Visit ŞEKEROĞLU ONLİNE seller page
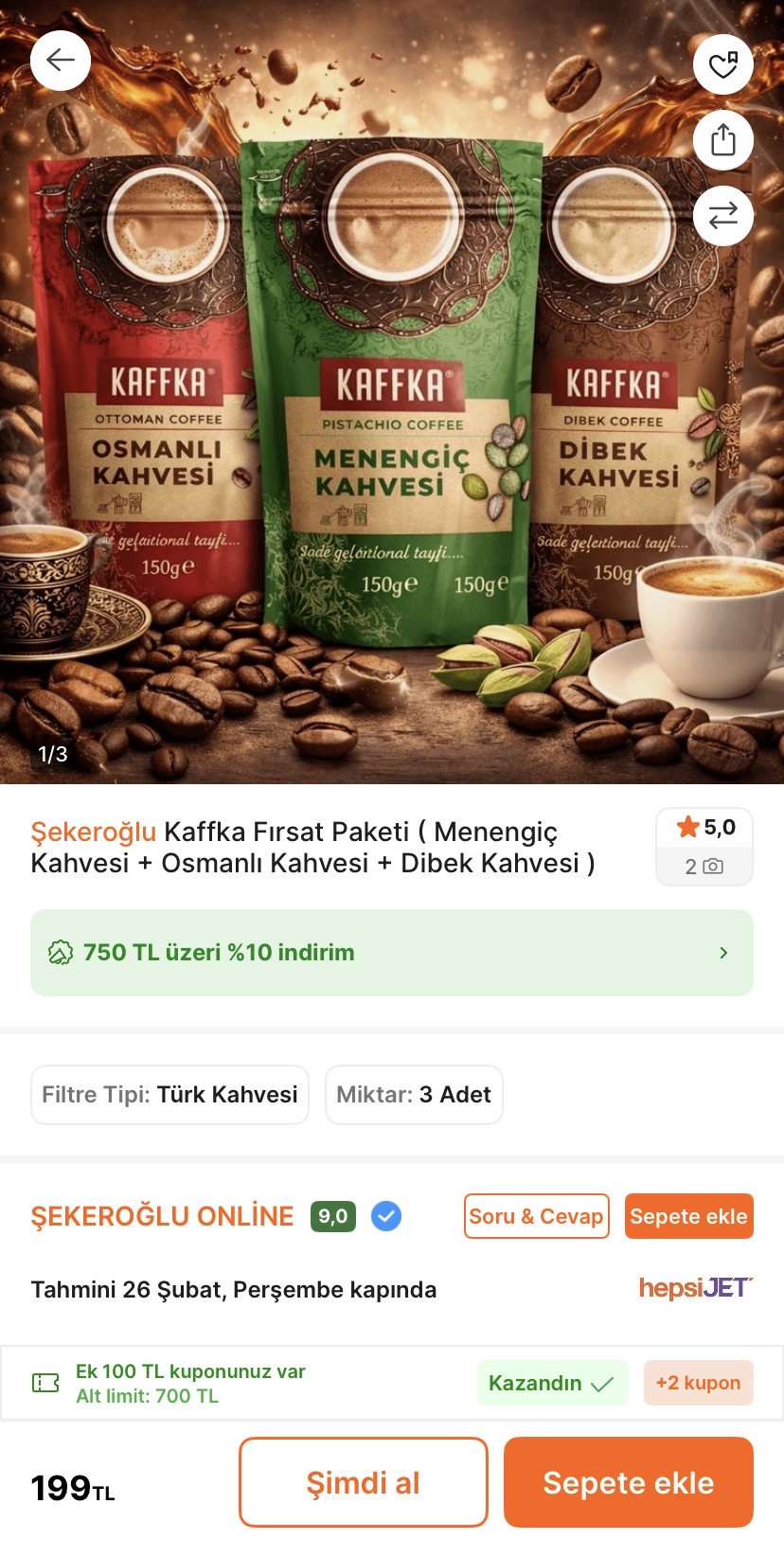 pos(163,1216)
